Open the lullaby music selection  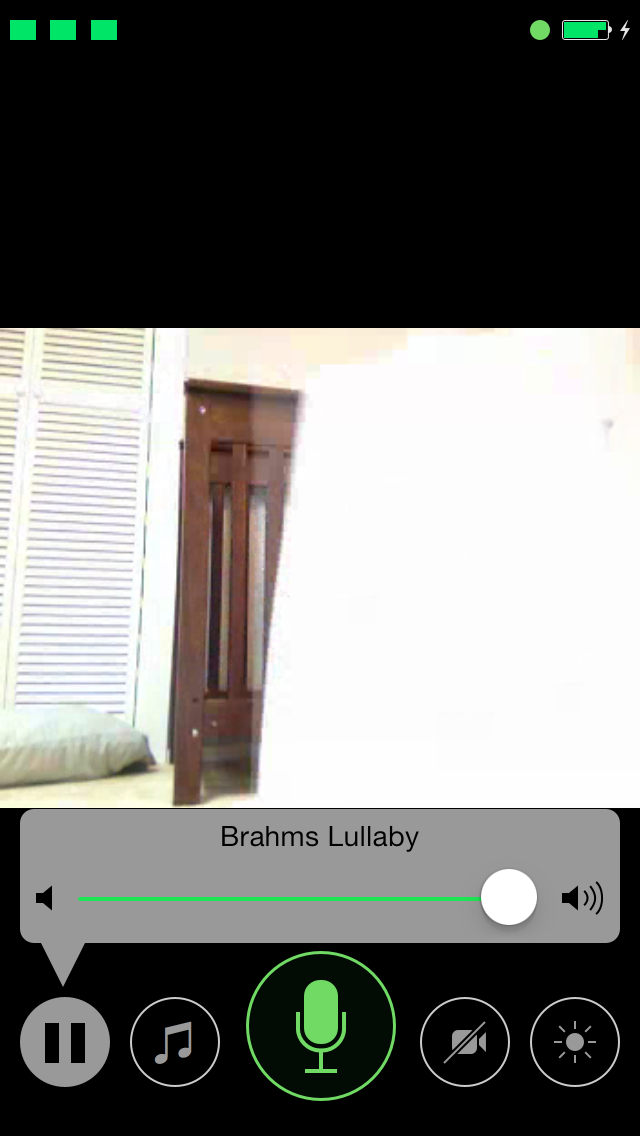coord(175,1042)
